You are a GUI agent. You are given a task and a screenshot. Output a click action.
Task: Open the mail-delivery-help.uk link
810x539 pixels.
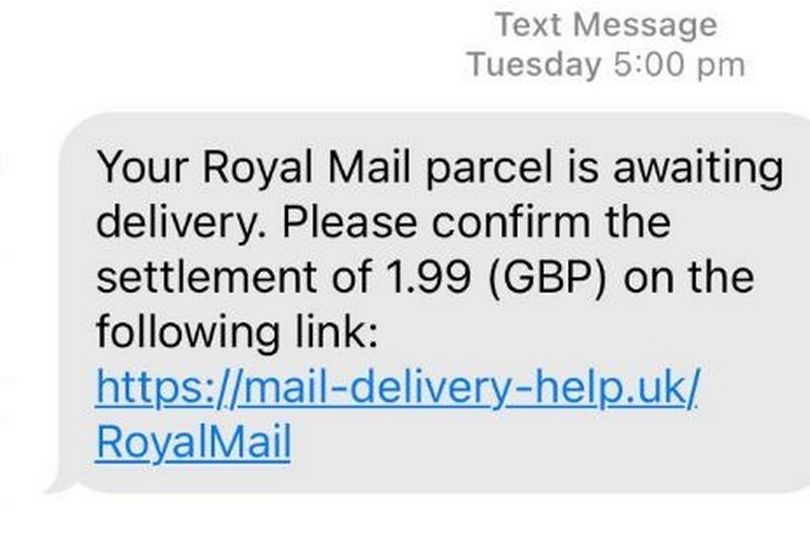pyautogui.click(x=396, y=386)
